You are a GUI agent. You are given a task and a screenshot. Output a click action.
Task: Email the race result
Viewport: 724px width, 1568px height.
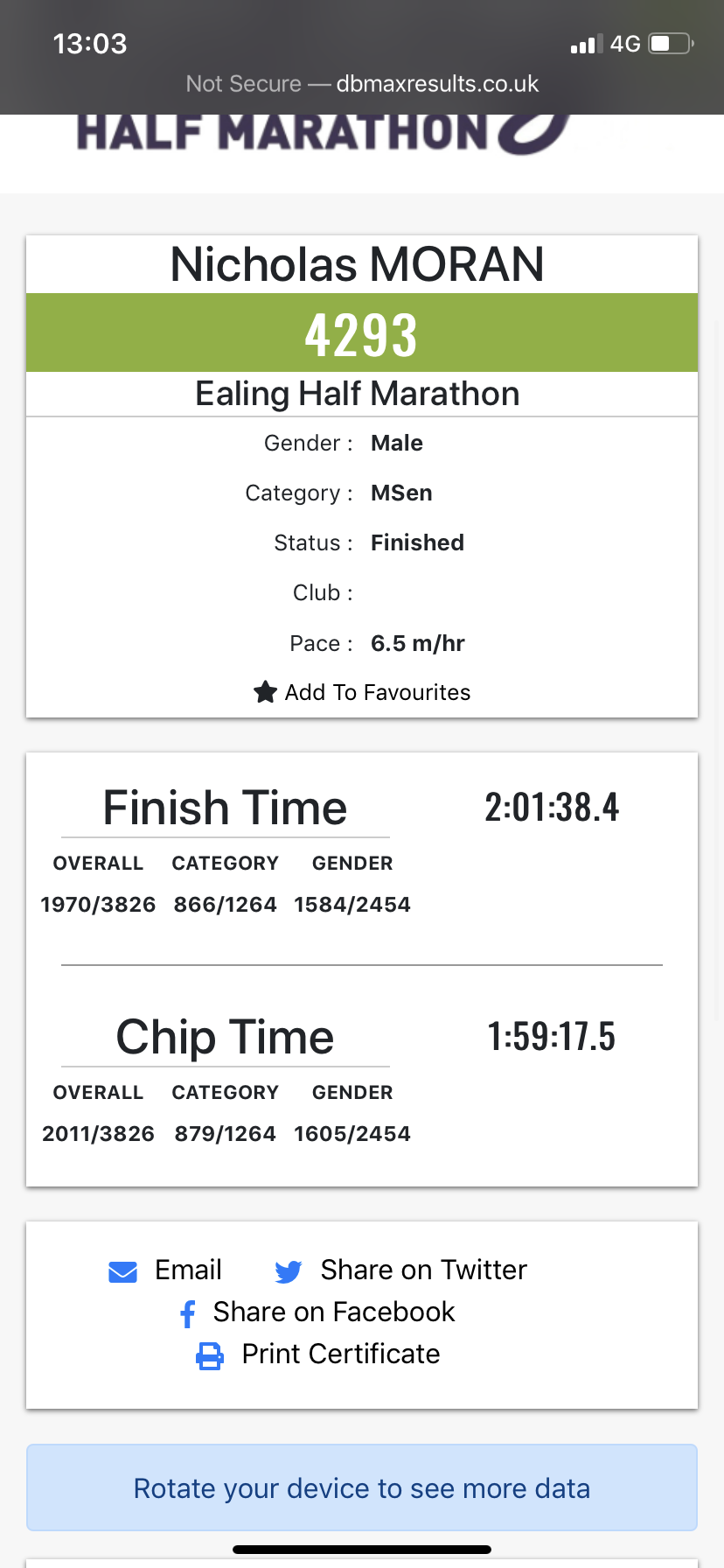(x=165, y=1270)
